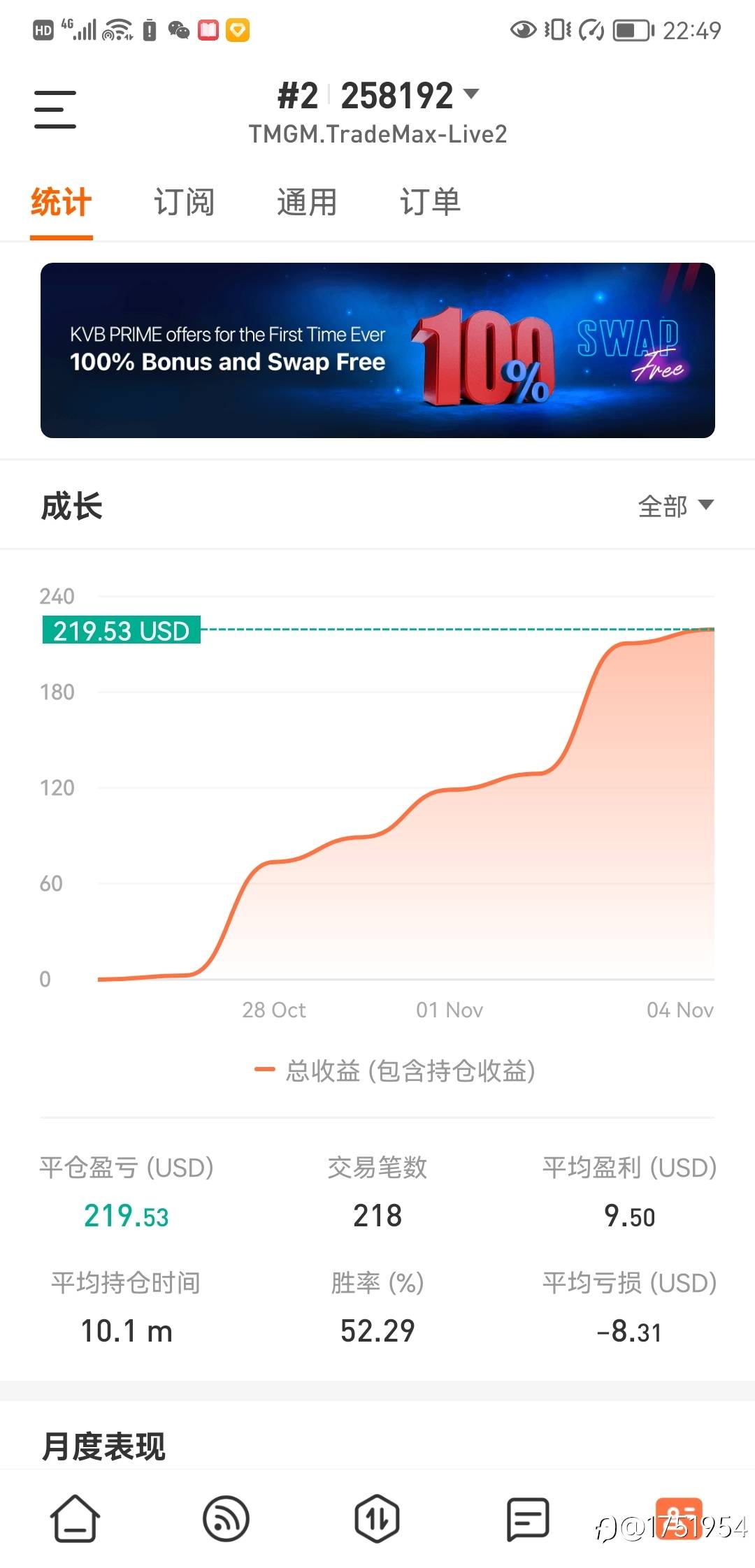The width and height of the screenshot is (755, 1568).
Task: Open the KVB PRIME bonus banner
Action: (x=377, y=350)
